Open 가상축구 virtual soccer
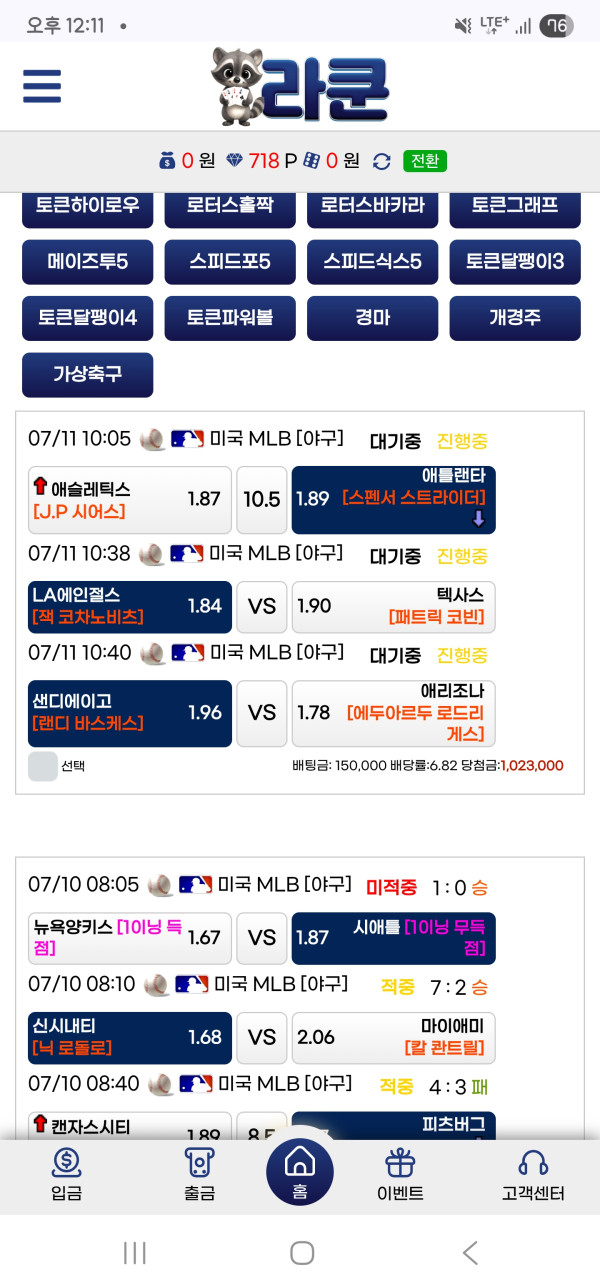This screenshot has height=1287, width=600. [x=88, y=374]
